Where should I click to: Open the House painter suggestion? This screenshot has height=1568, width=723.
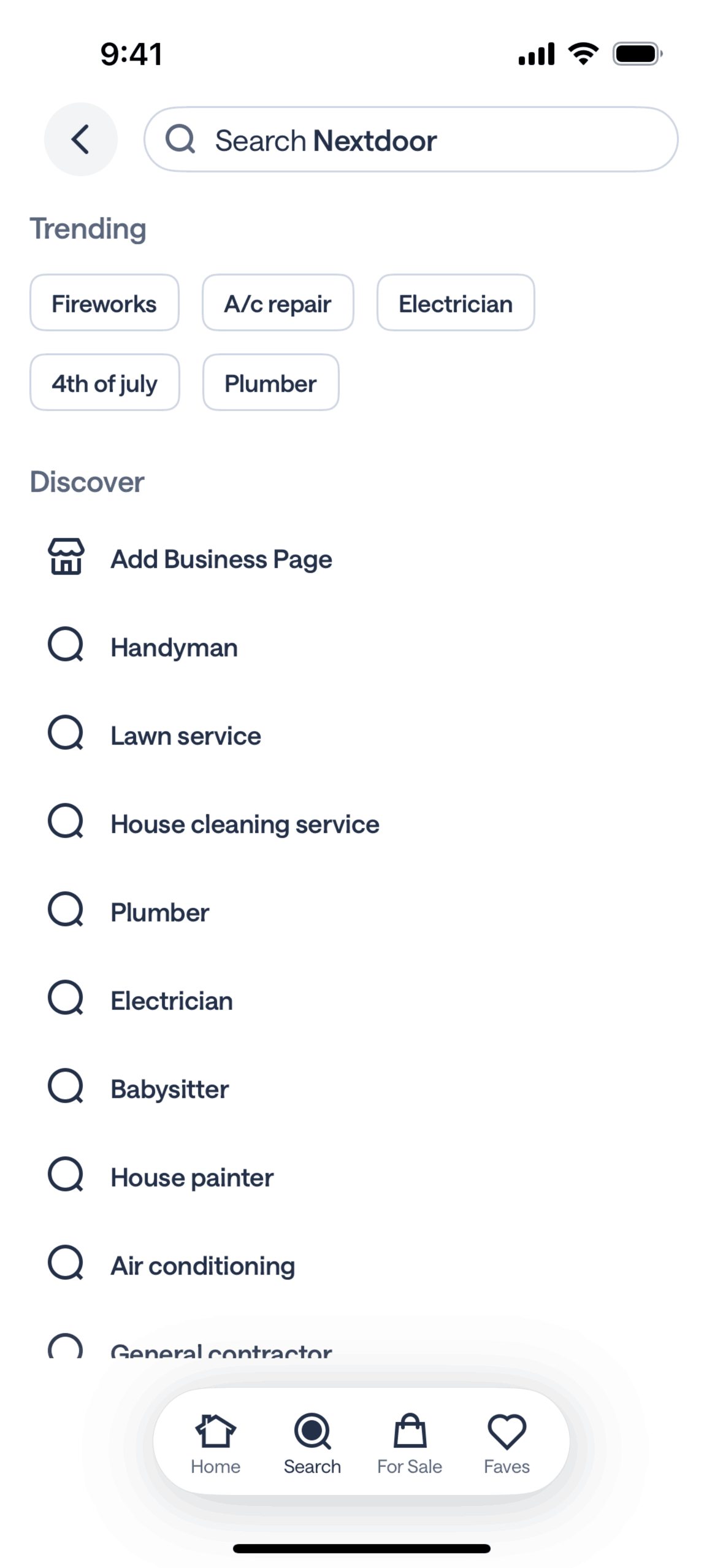(x=191, y=1177)
